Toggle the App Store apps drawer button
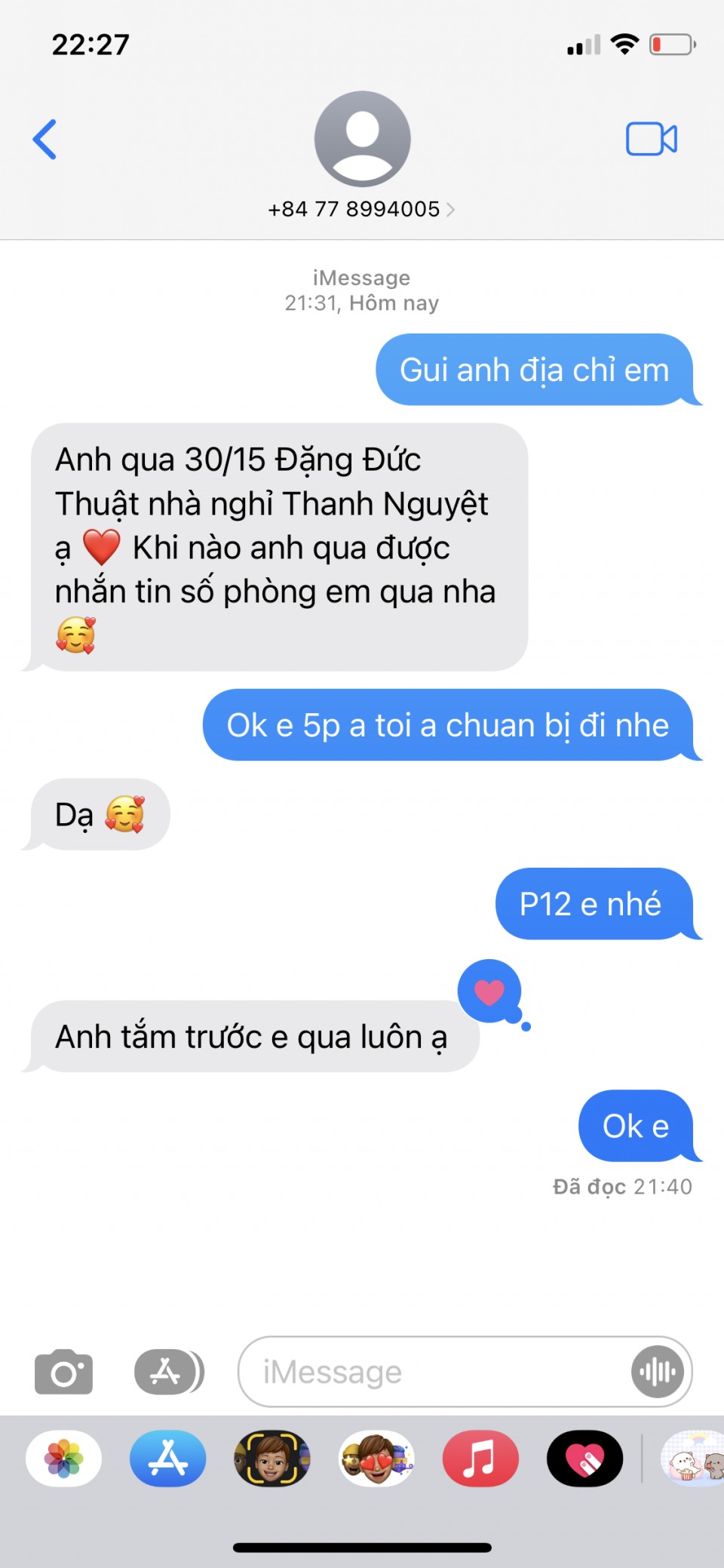This screenshot has height=1568, width=724. tap(168, 1372)
